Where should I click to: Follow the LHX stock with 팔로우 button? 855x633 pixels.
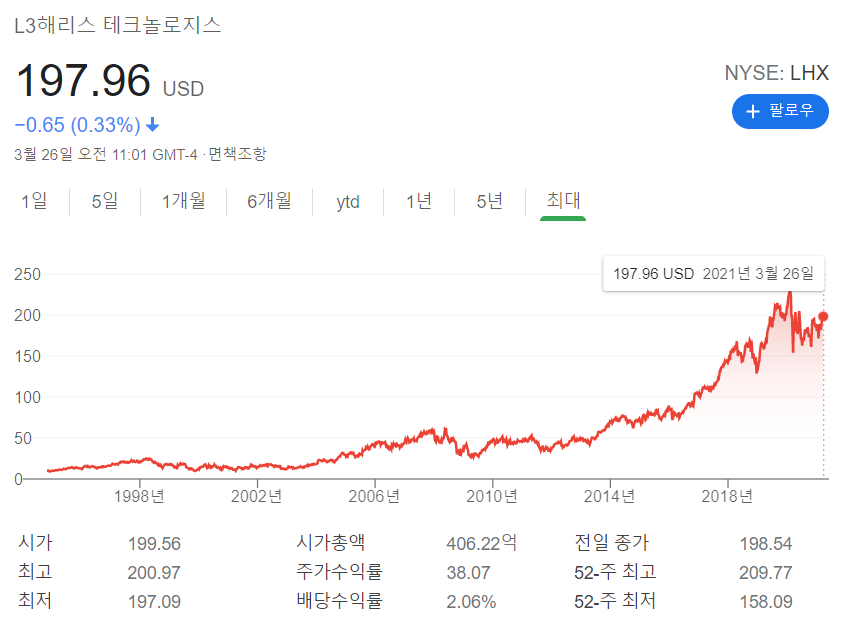780,111
